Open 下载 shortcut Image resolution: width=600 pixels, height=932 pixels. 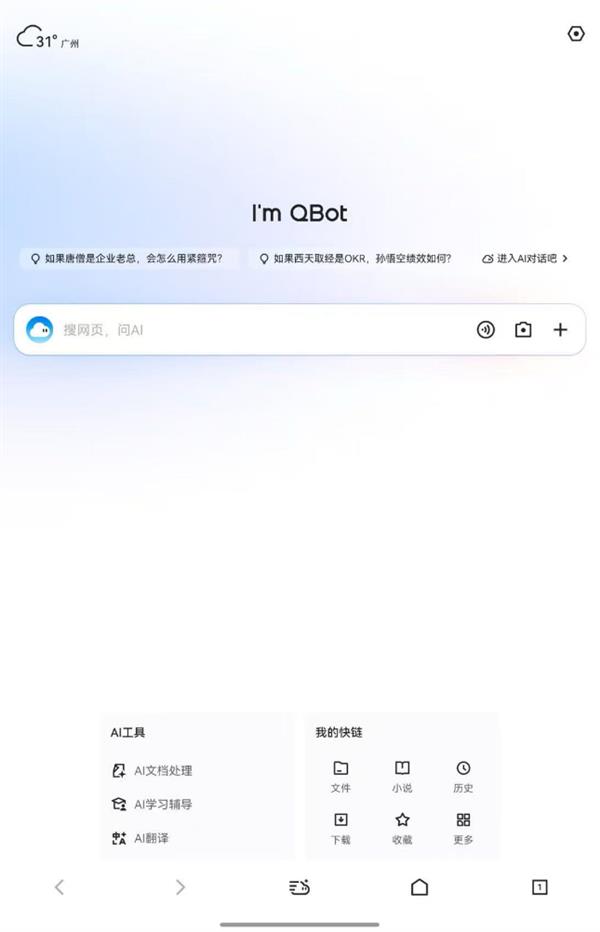(x=341, y=827)
